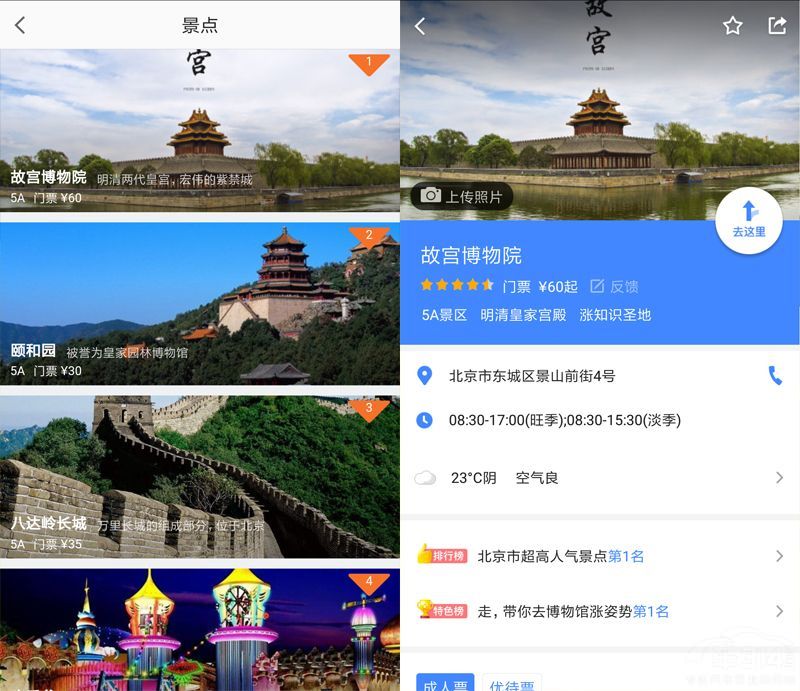This screenshot has width=800, height=691.
Task: Go back from the 景点 list header
Action: click(x=20, y=25)
